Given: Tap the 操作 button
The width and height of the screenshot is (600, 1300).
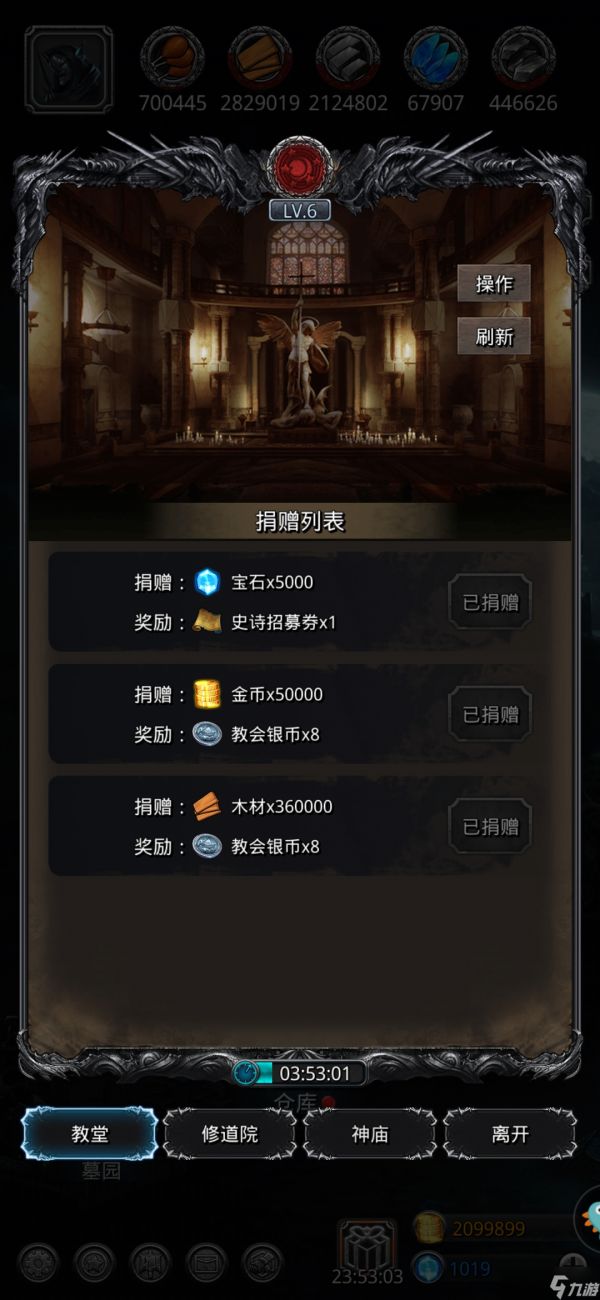Looking at the screenshot, I should 494,284.
